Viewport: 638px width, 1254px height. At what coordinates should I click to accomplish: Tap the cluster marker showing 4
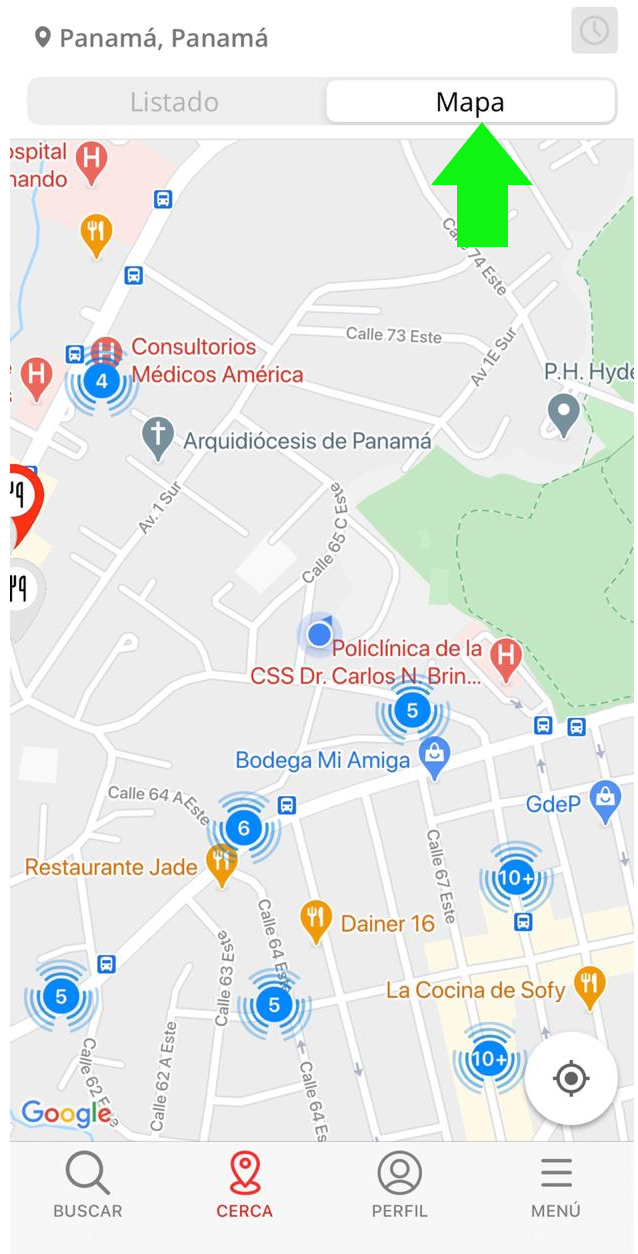click(x=101, y=381)
